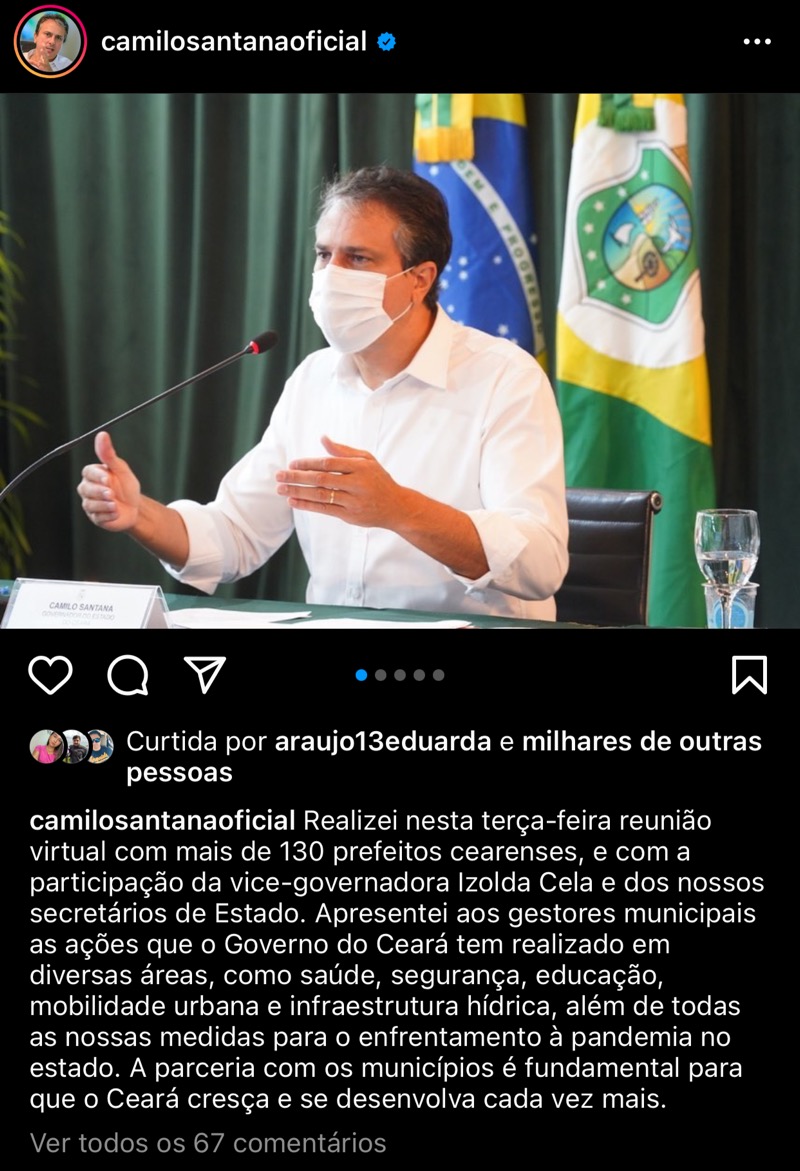Tap the carousel page indicator dots
The width and height of the screenshot is (800, 1171).
click(x=400, y=675)
